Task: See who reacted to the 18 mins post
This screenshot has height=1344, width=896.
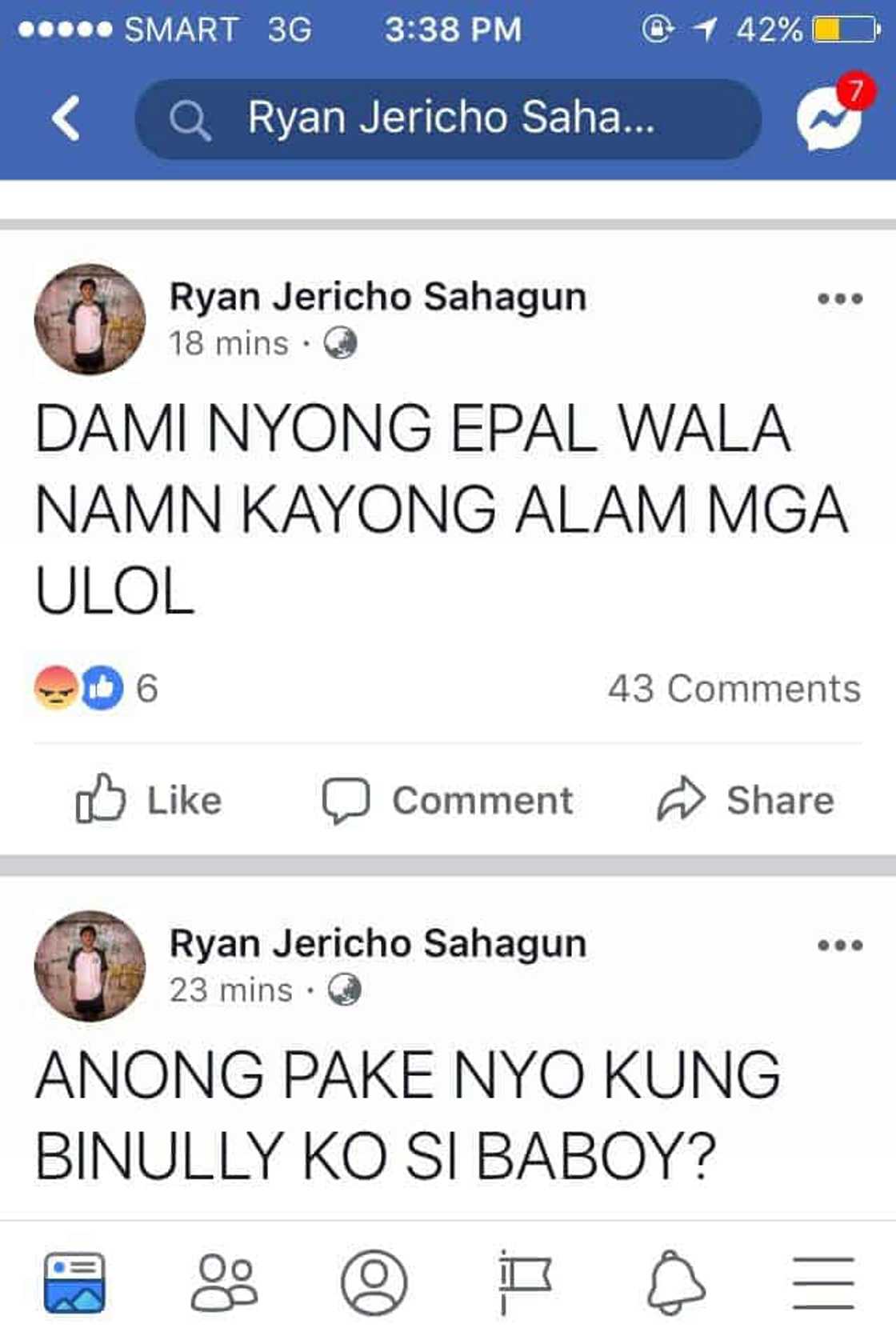Action: pyautogui.click(x=96, y=688)
